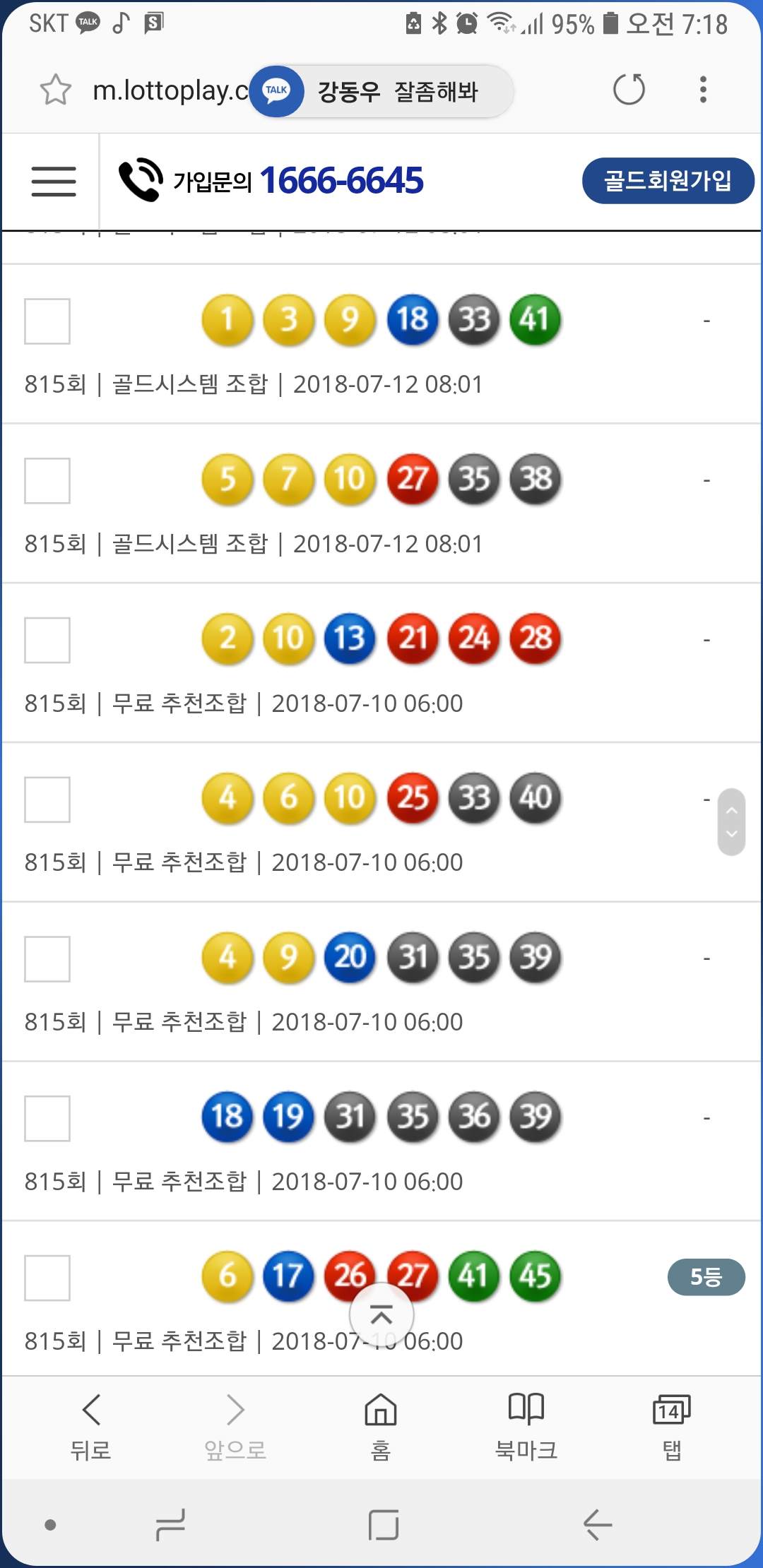Open recent apps from system navigation bar
Screen dimensions: 763x1568
[x=170, y=1525]
